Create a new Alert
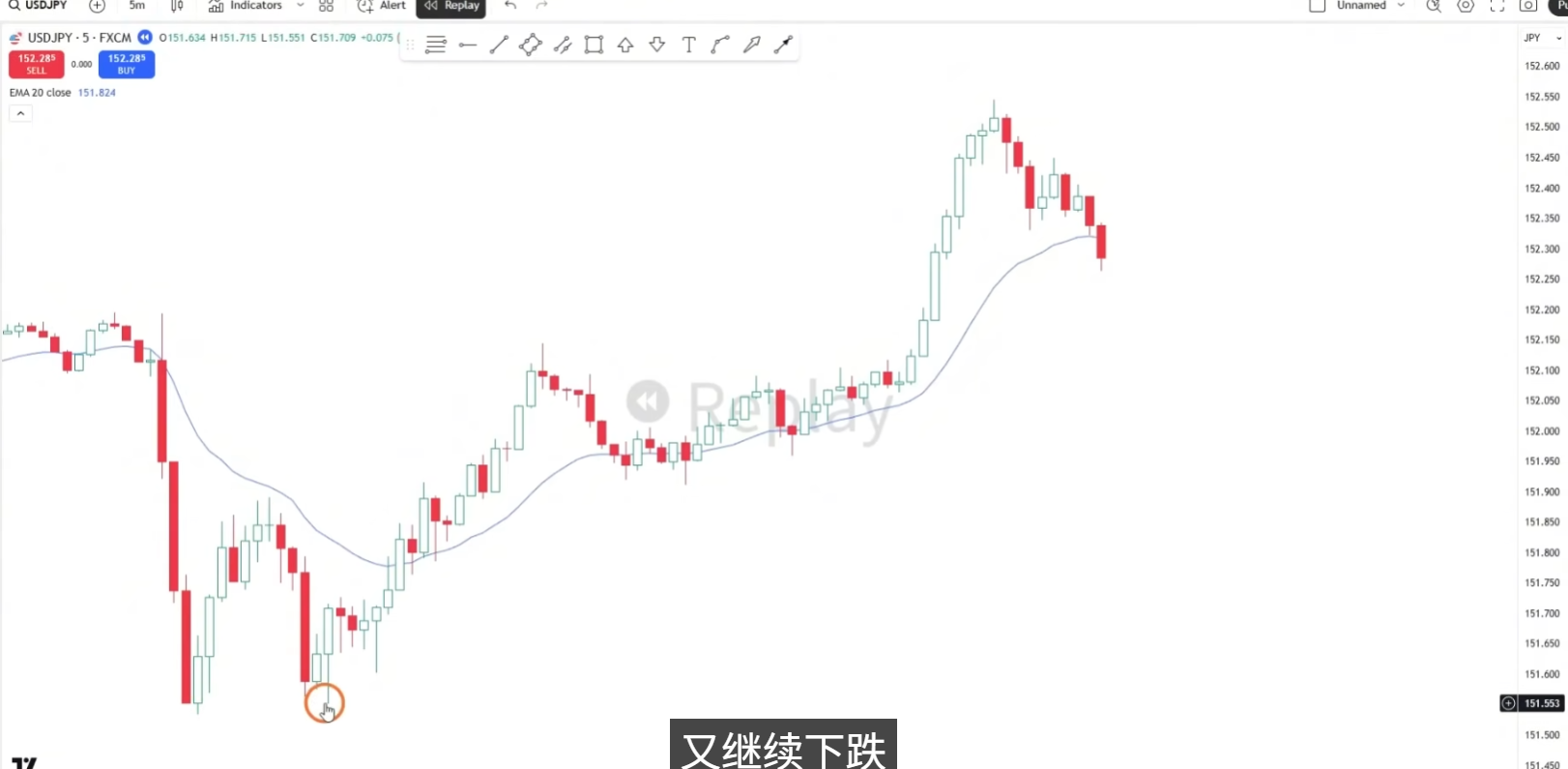1568x769 pixels. coord(382,6)
